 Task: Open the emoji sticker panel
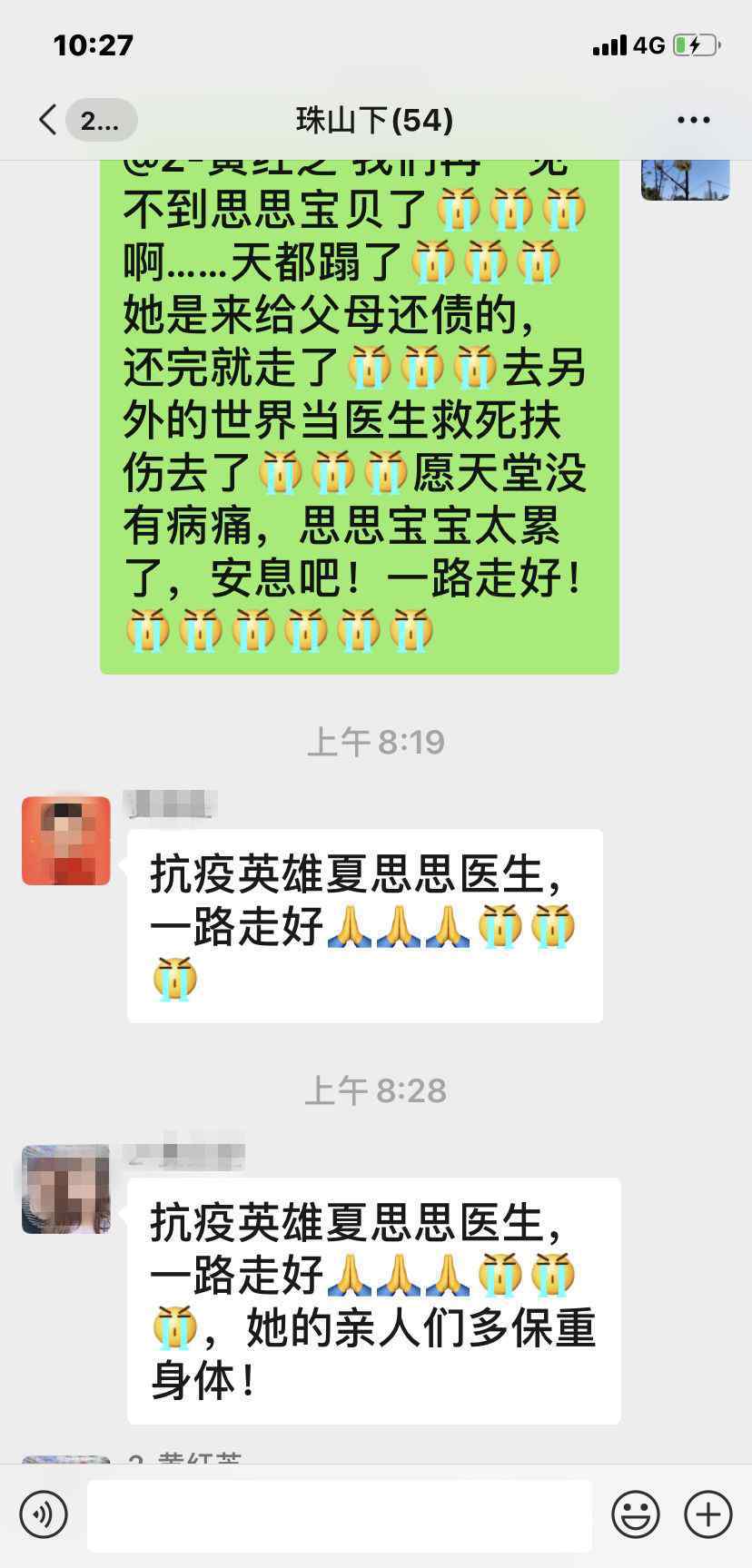636,1514
